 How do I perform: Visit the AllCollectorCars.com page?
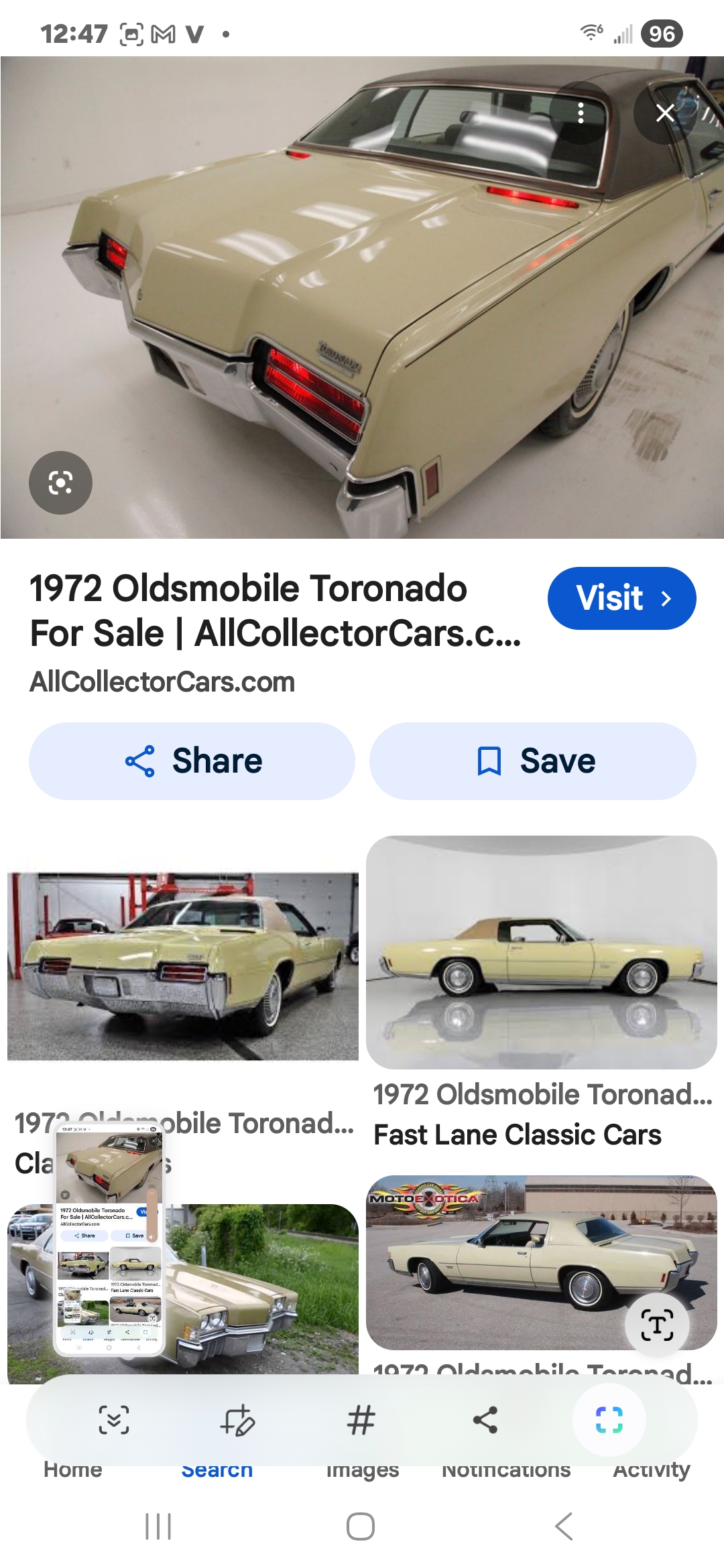click(x=621, y=598)
